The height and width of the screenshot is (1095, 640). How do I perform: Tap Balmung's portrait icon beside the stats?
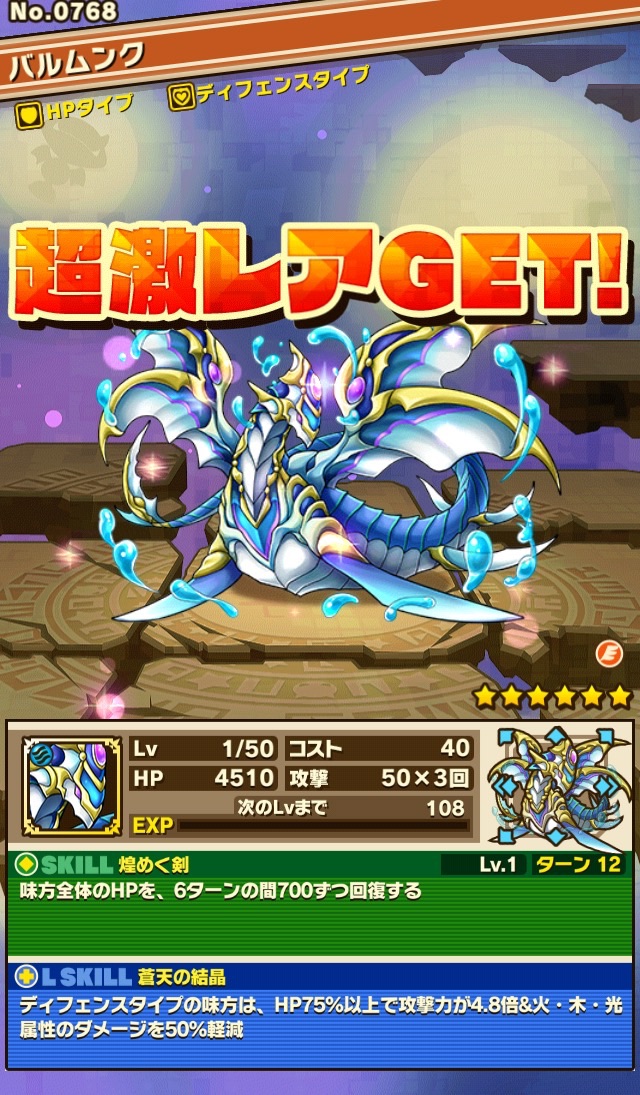coord(71,786)
